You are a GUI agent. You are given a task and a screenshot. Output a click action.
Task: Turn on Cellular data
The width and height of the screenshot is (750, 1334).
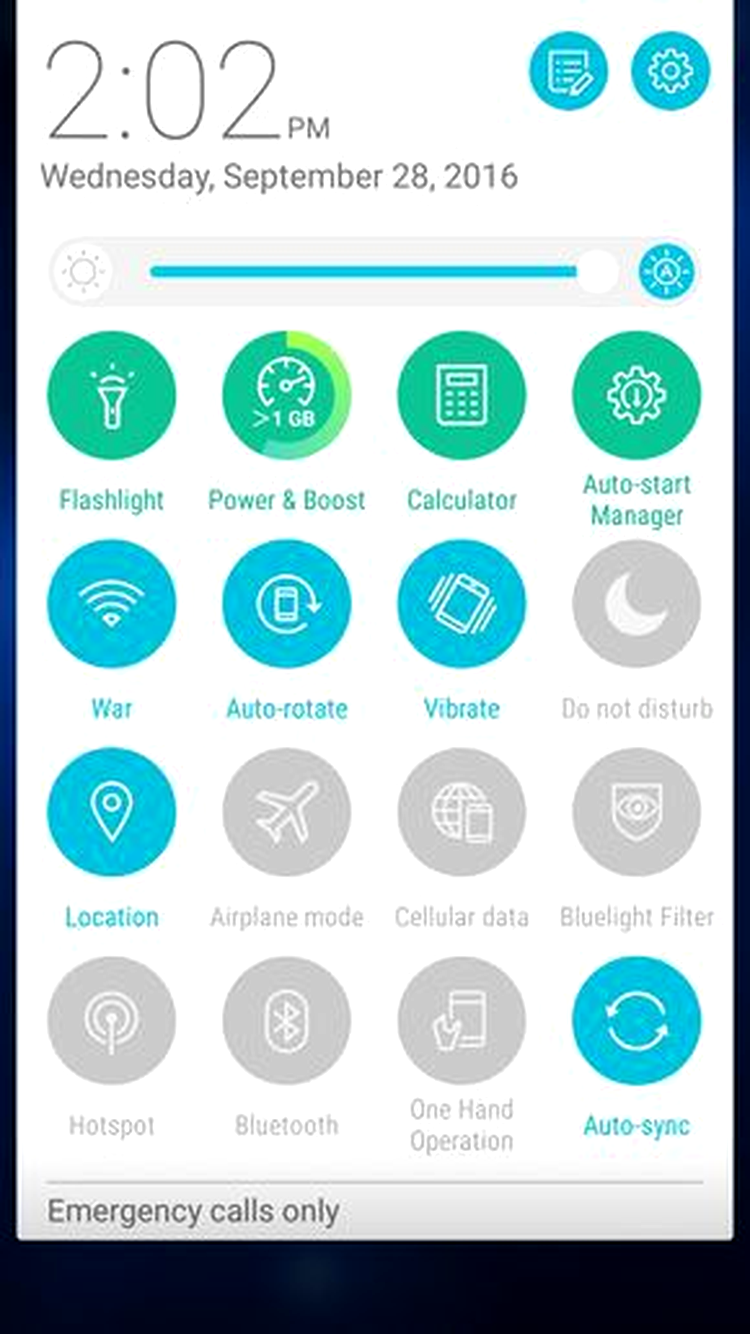[461, 812]
